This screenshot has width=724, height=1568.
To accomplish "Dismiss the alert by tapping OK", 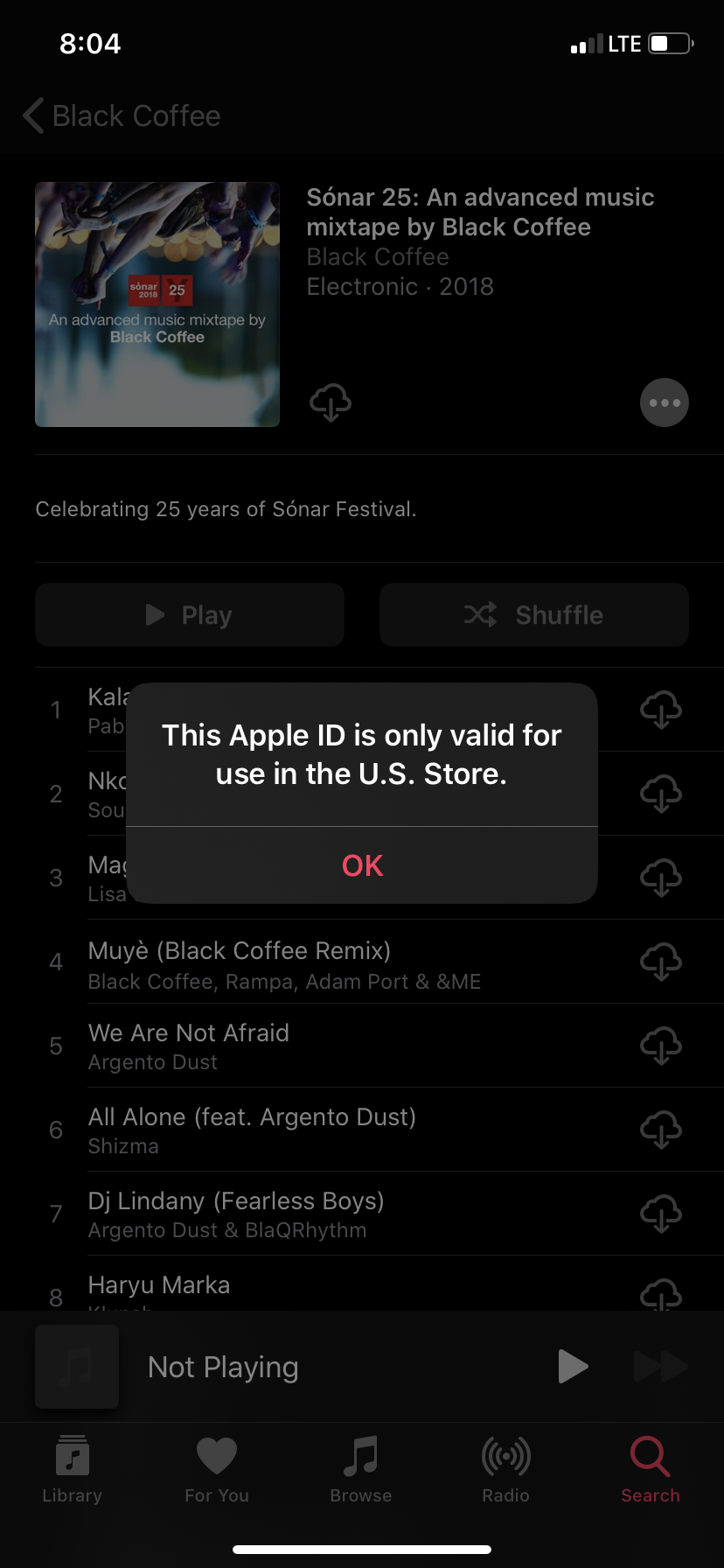I will pos(362,865).
